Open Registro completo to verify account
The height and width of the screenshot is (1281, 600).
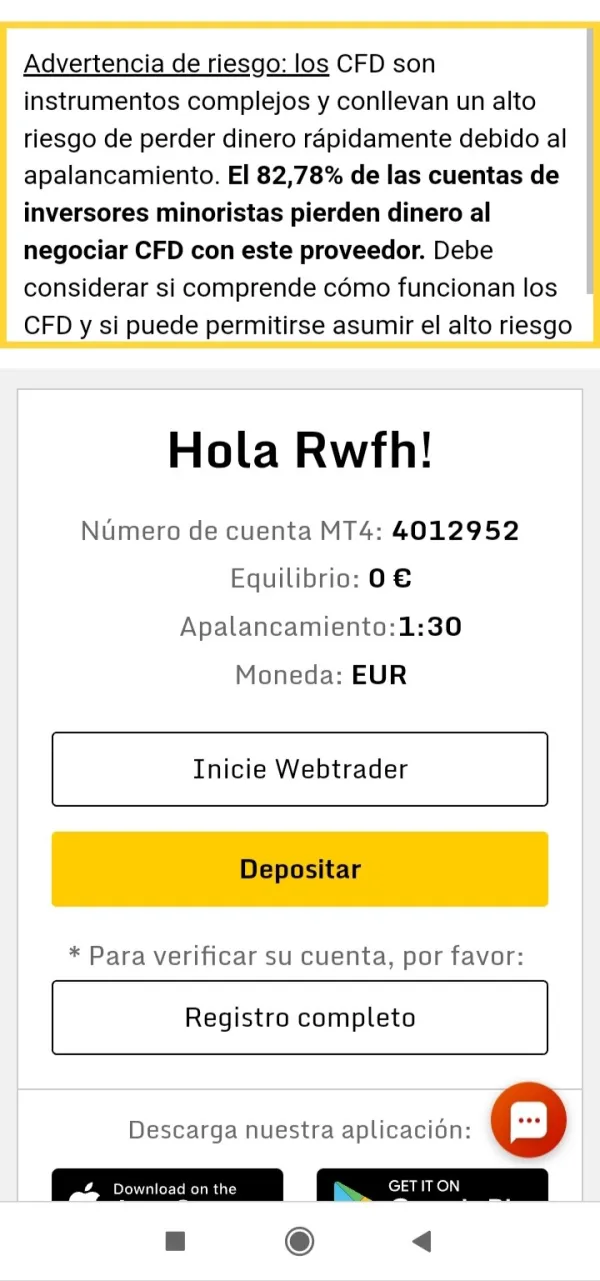[x=300, y=1017]
